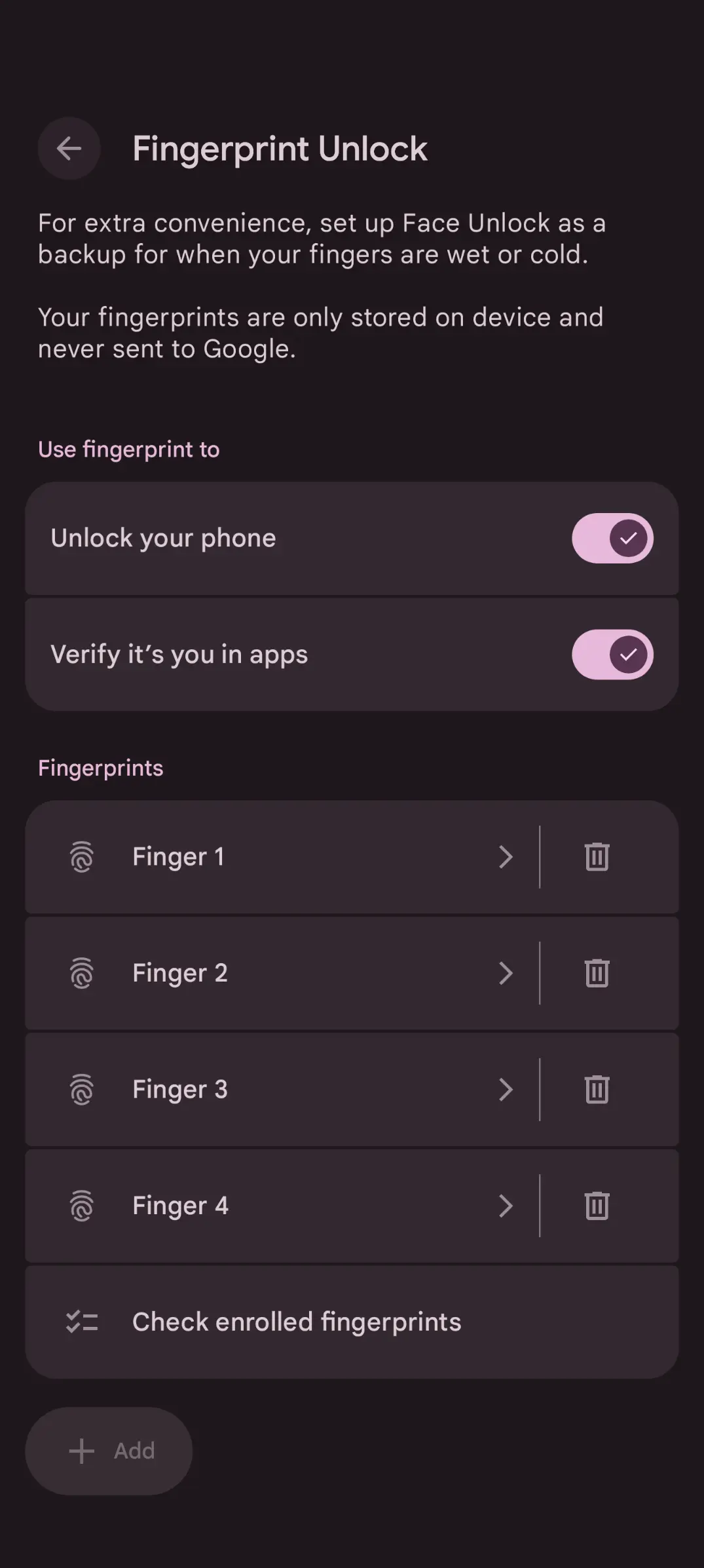The height and width of the screenshot is (1568, 704).
Task: Open Finger 4 details
Action: click(282, 1206)
